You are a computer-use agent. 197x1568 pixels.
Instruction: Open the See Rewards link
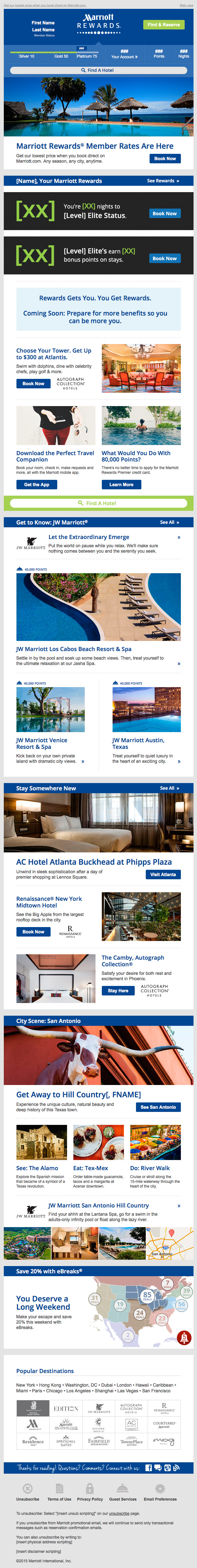pyautogui.click(x=162, y=181)
